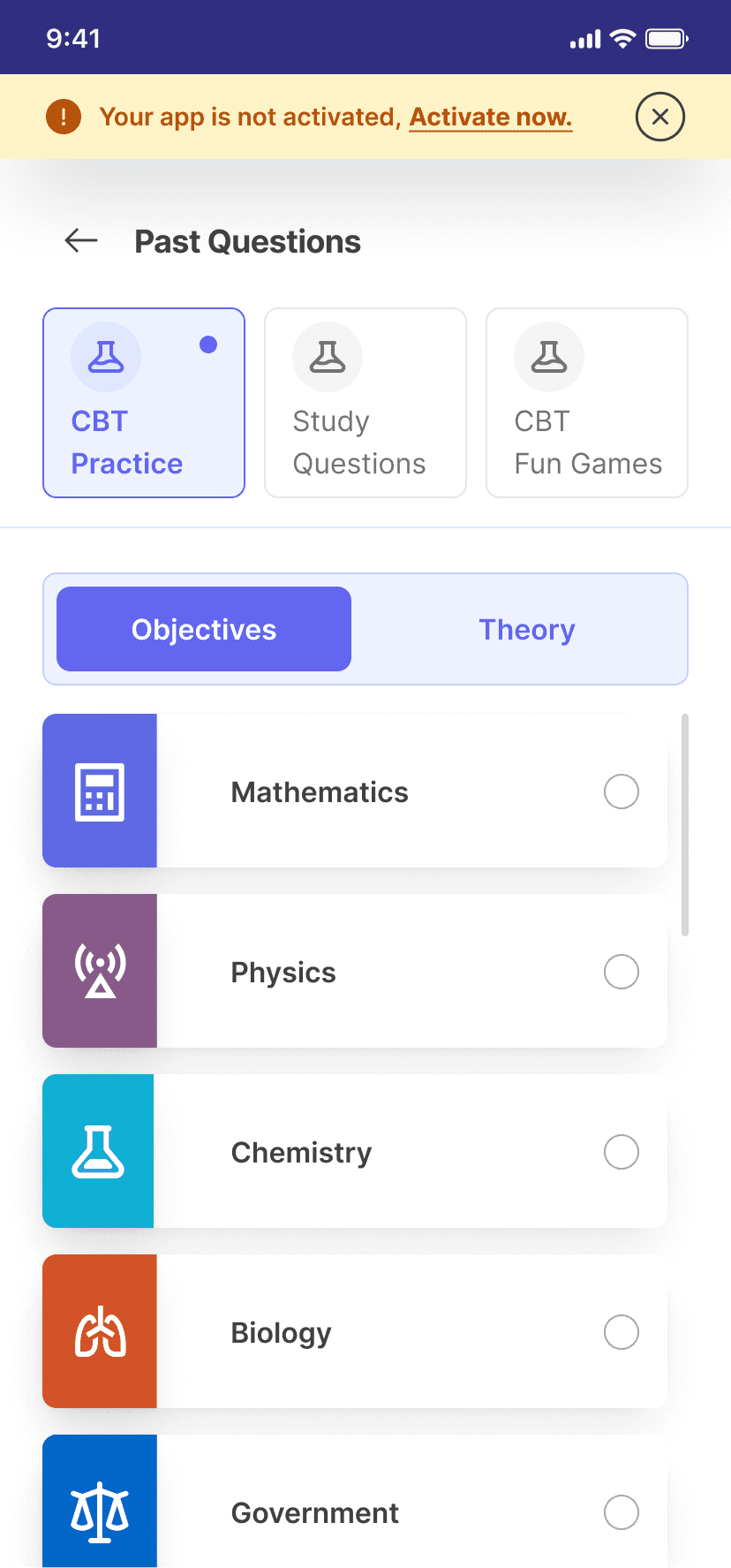Screen dimensions: 731x1568
Task: Select the CBT Practice flask icon
Action: [x=105, y=357]
